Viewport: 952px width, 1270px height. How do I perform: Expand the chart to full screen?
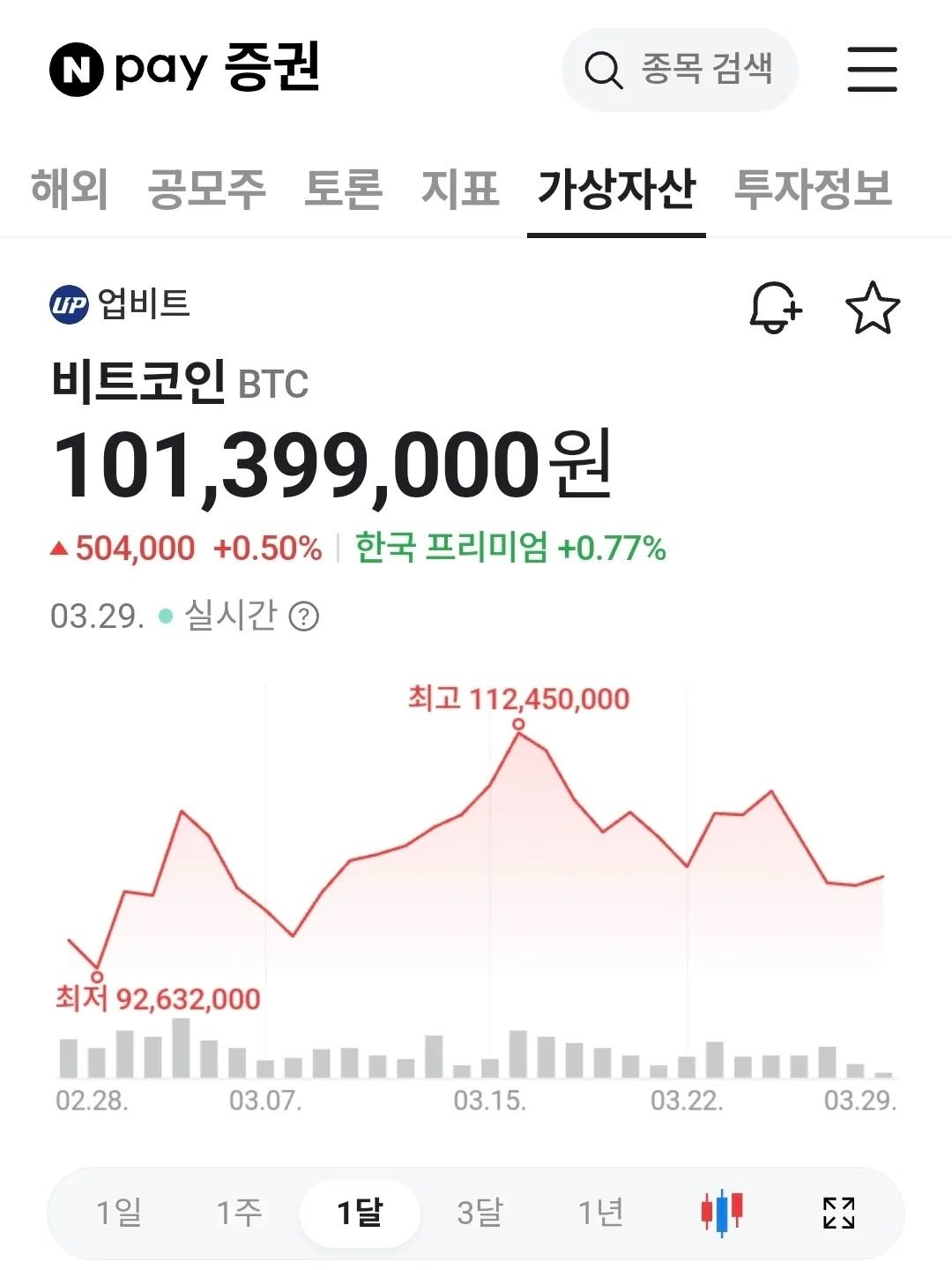click(838, 1213)
